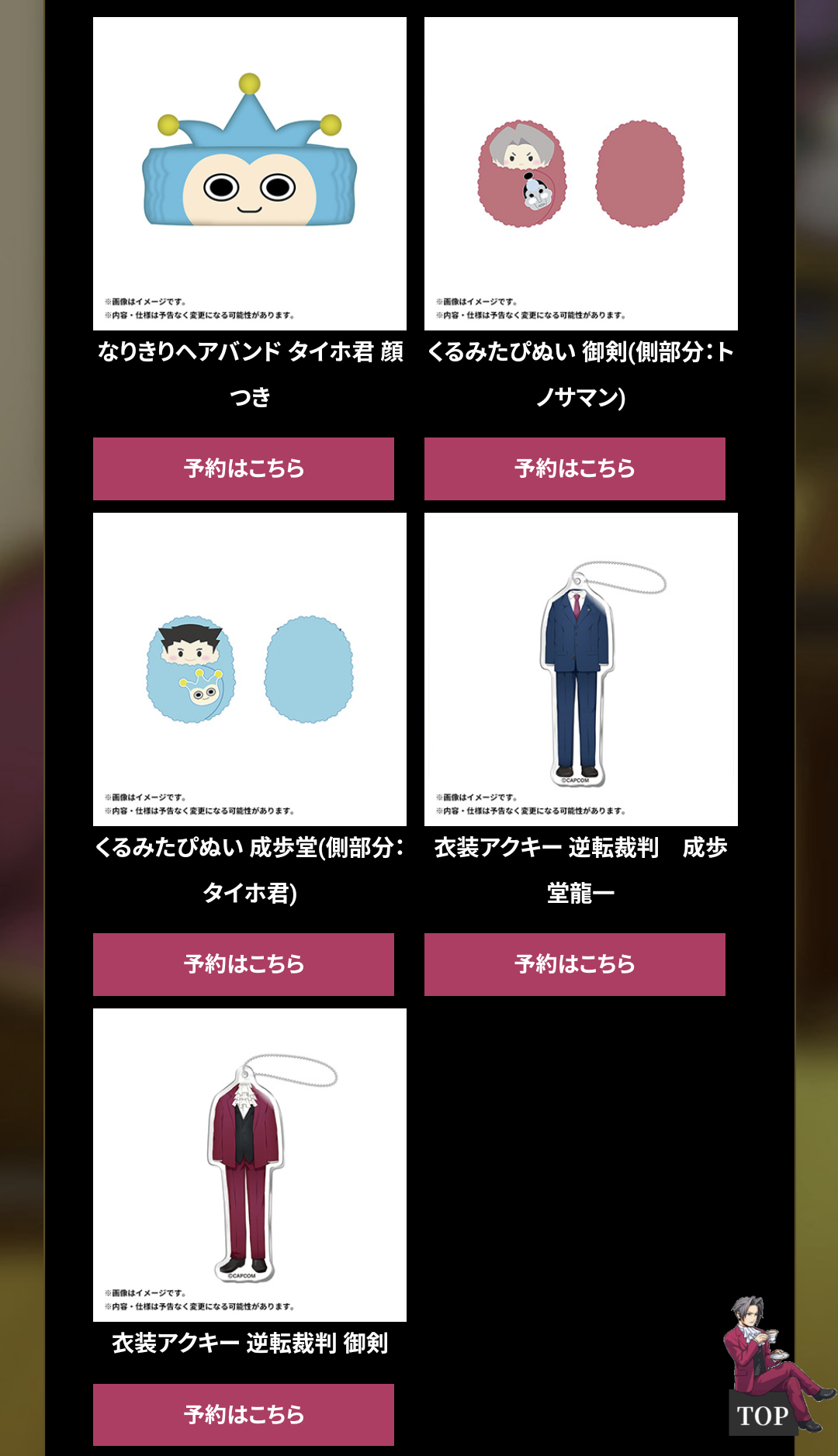
Task: Open the くるみたぴぬい 御剣 product image
Action: (x=581, y=174)
